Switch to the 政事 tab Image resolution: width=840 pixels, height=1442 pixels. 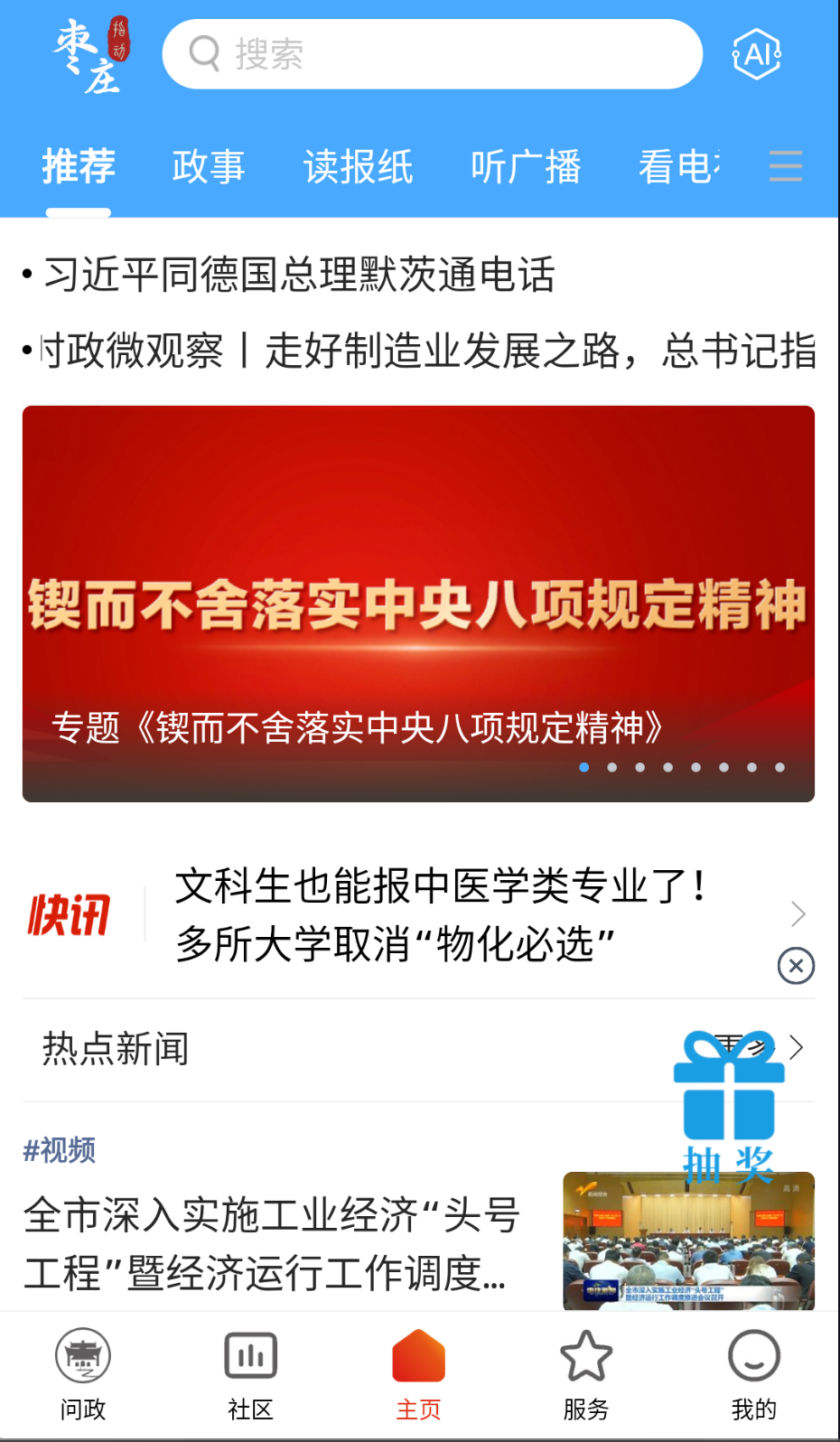coord(210,166)
